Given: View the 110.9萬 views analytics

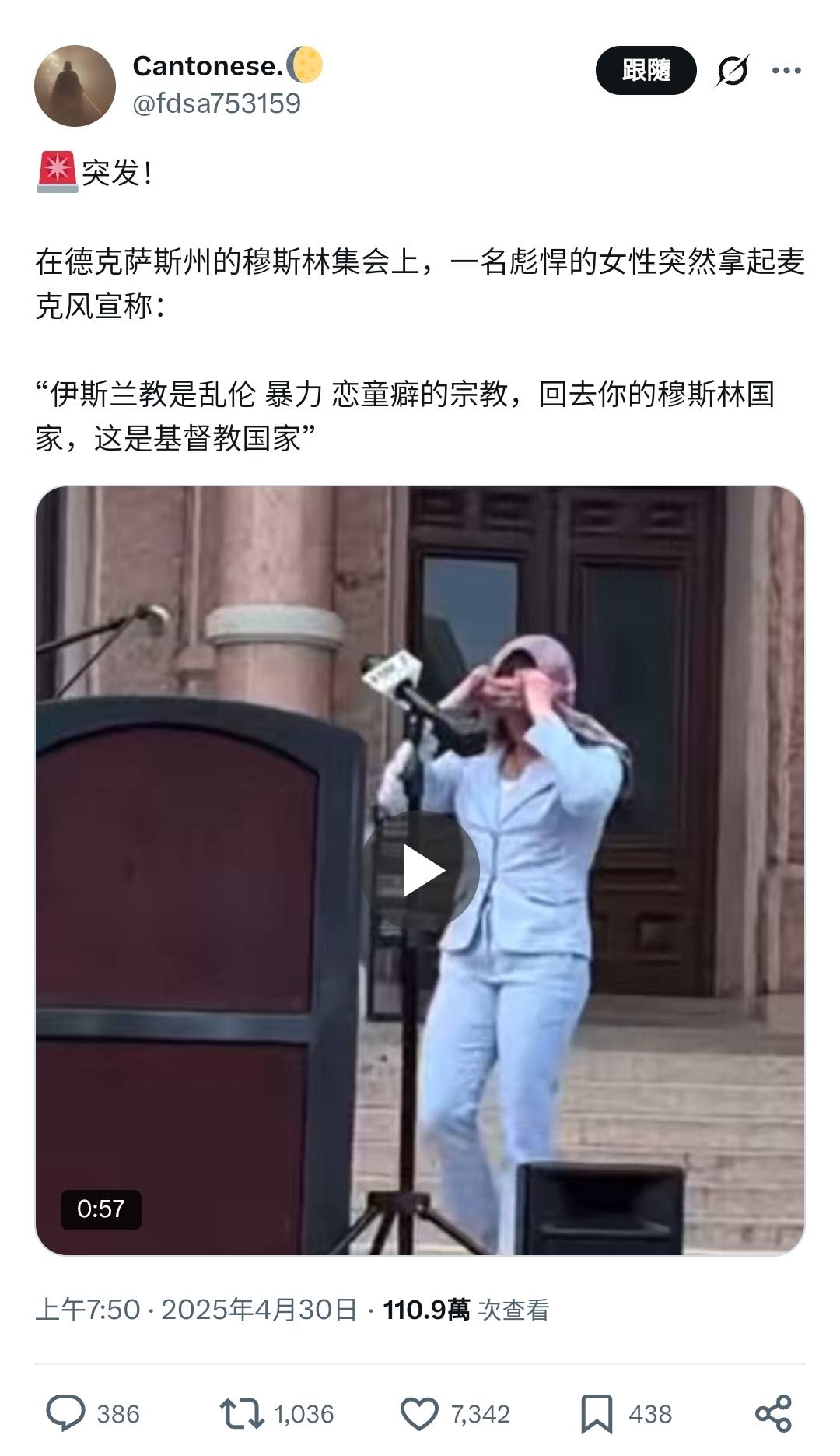Looking at the screenshot, I should (466, 1310).
